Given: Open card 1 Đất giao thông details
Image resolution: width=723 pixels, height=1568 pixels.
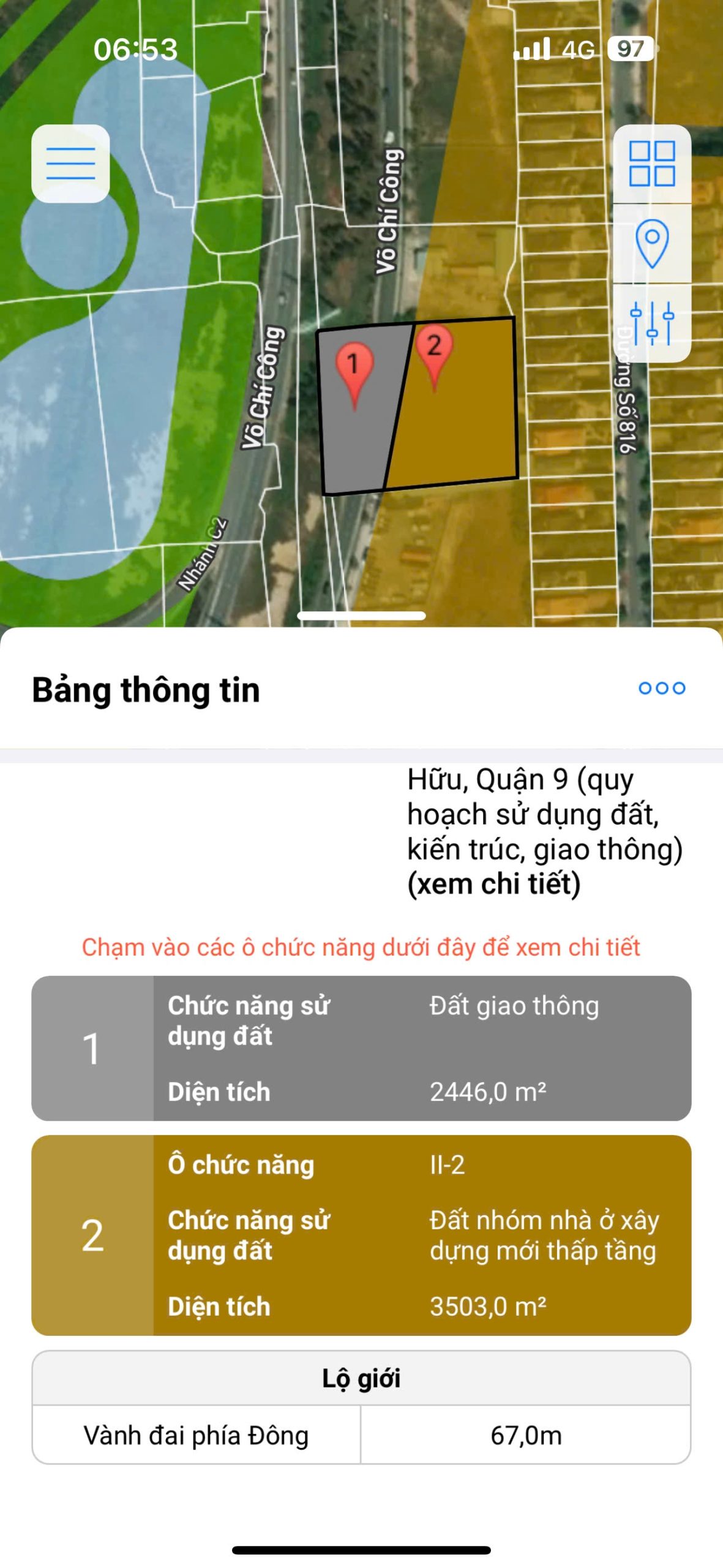Looking at the screenshot, I should (x=361, y=1048).
